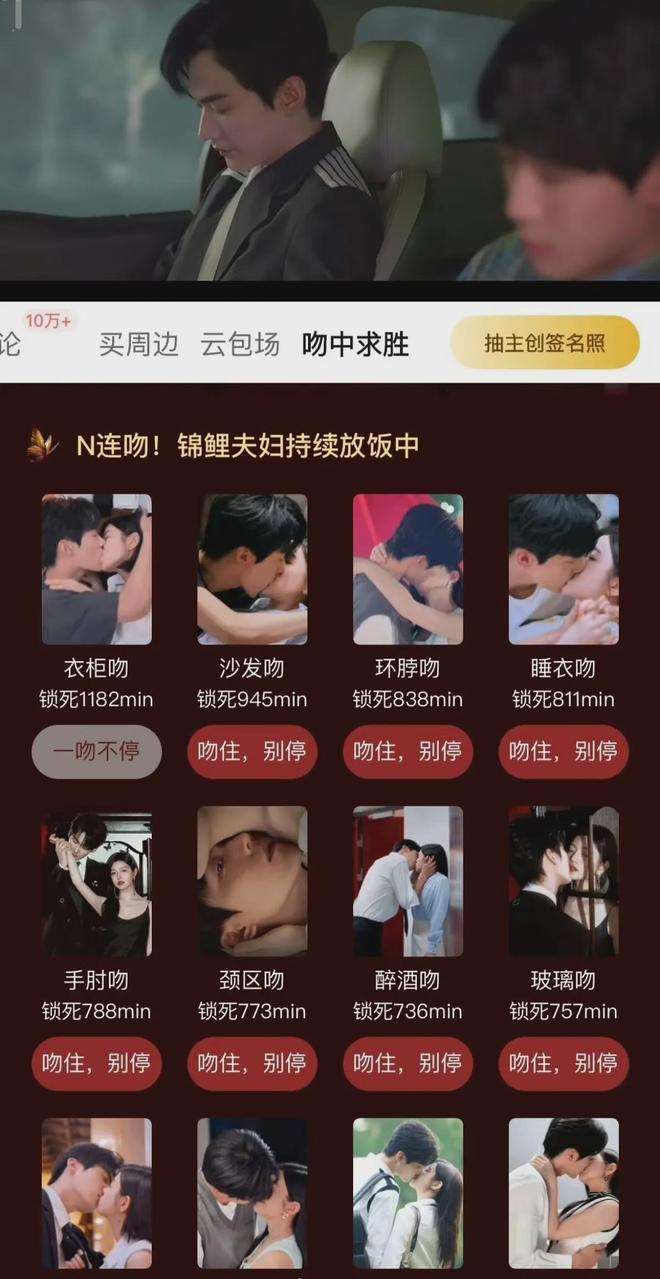Open the 手肘吻 clip thumbnail
This screenshot has height=1279, width=660.
coord(96,881)
